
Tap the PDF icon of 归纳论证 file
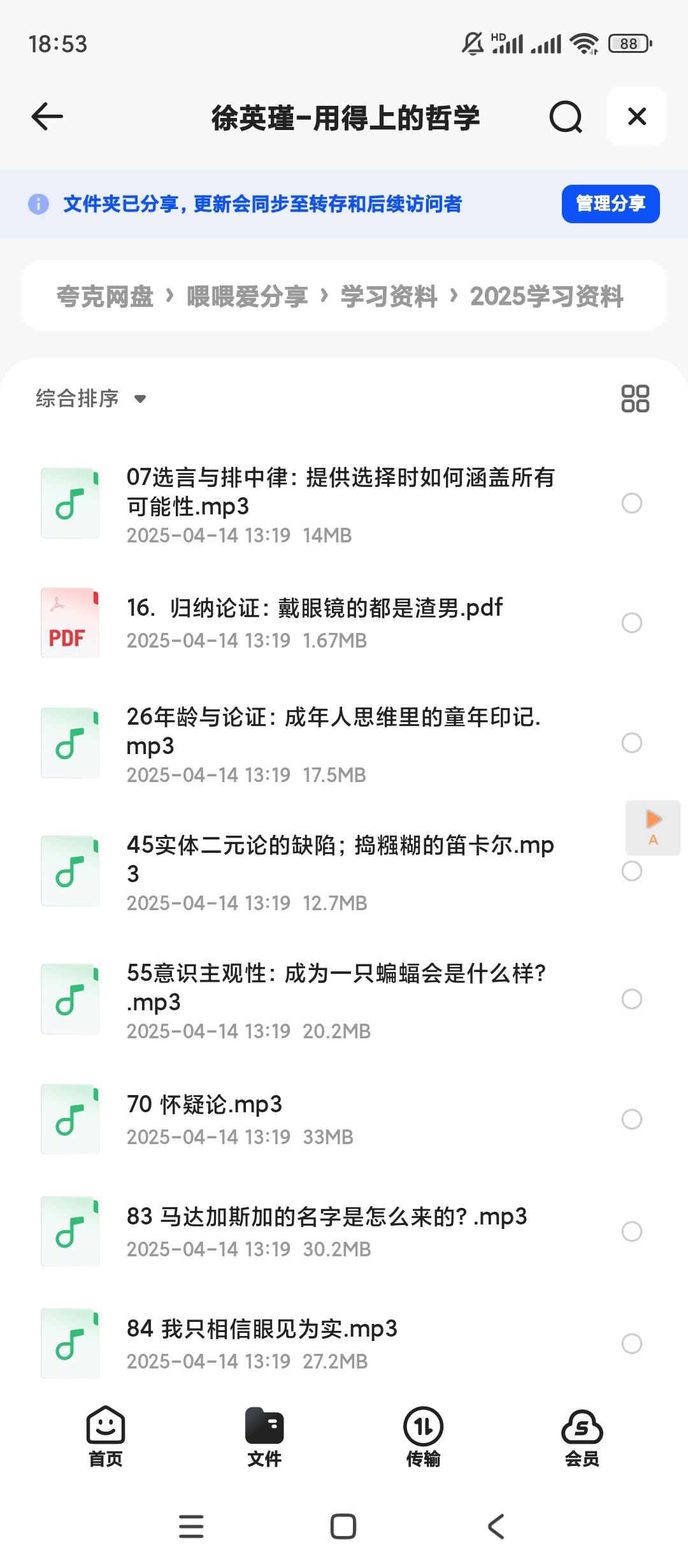(x=70, y=623)
